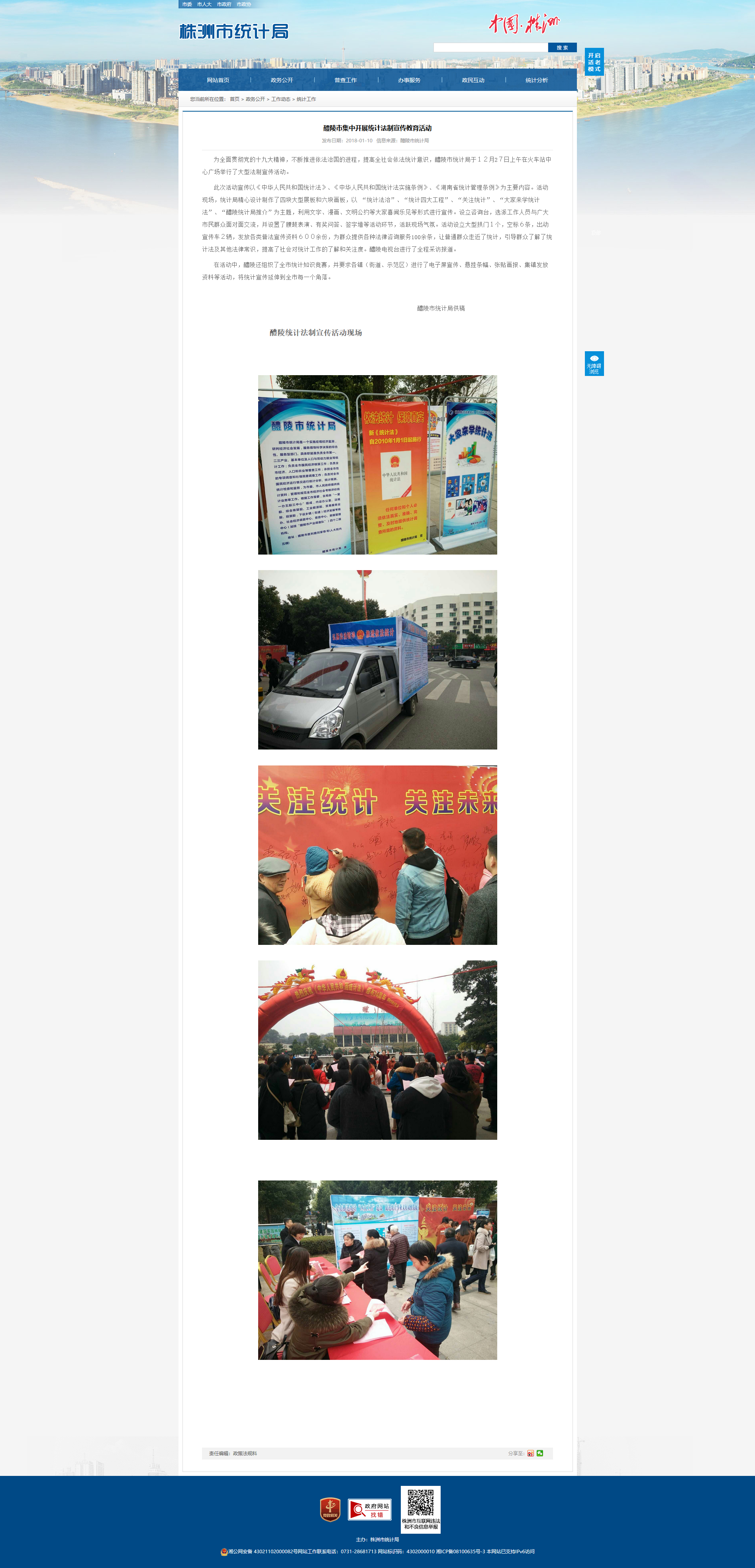755x1568 pixels.
Task: Share the article to WeChat
Action: [539, 1454]
